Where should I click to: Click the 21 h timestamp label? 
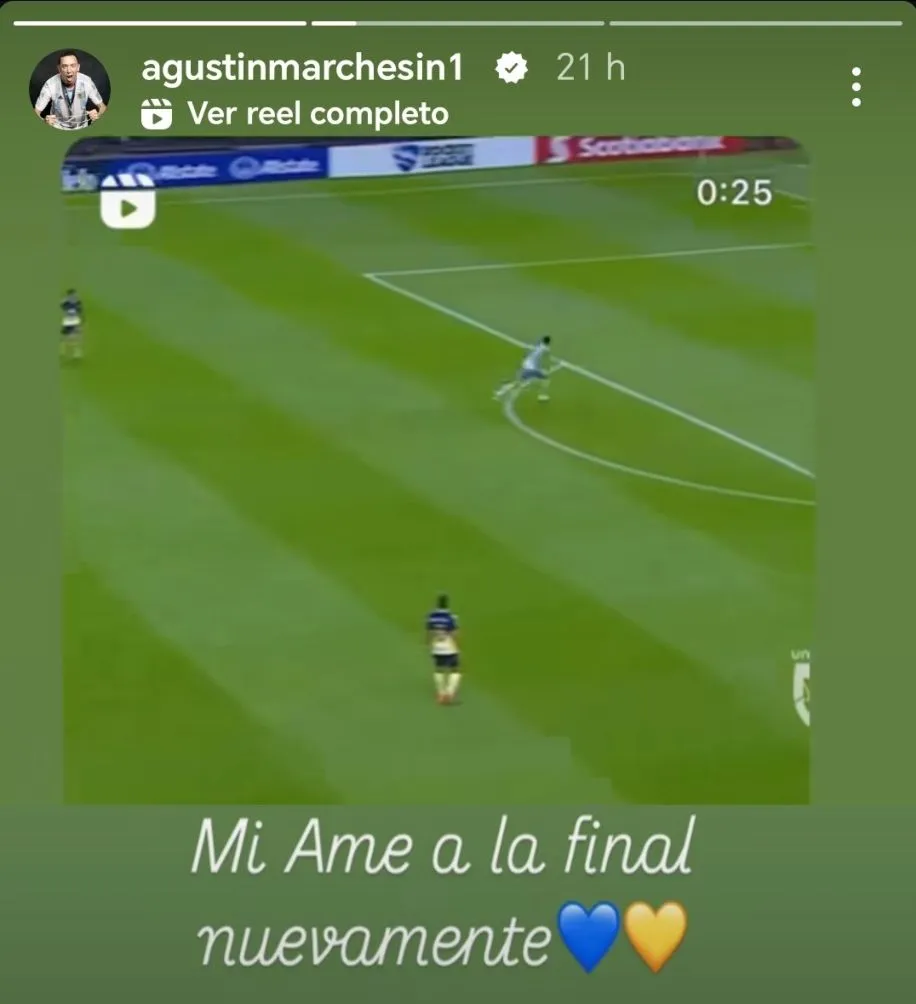[x=588, y=68]
